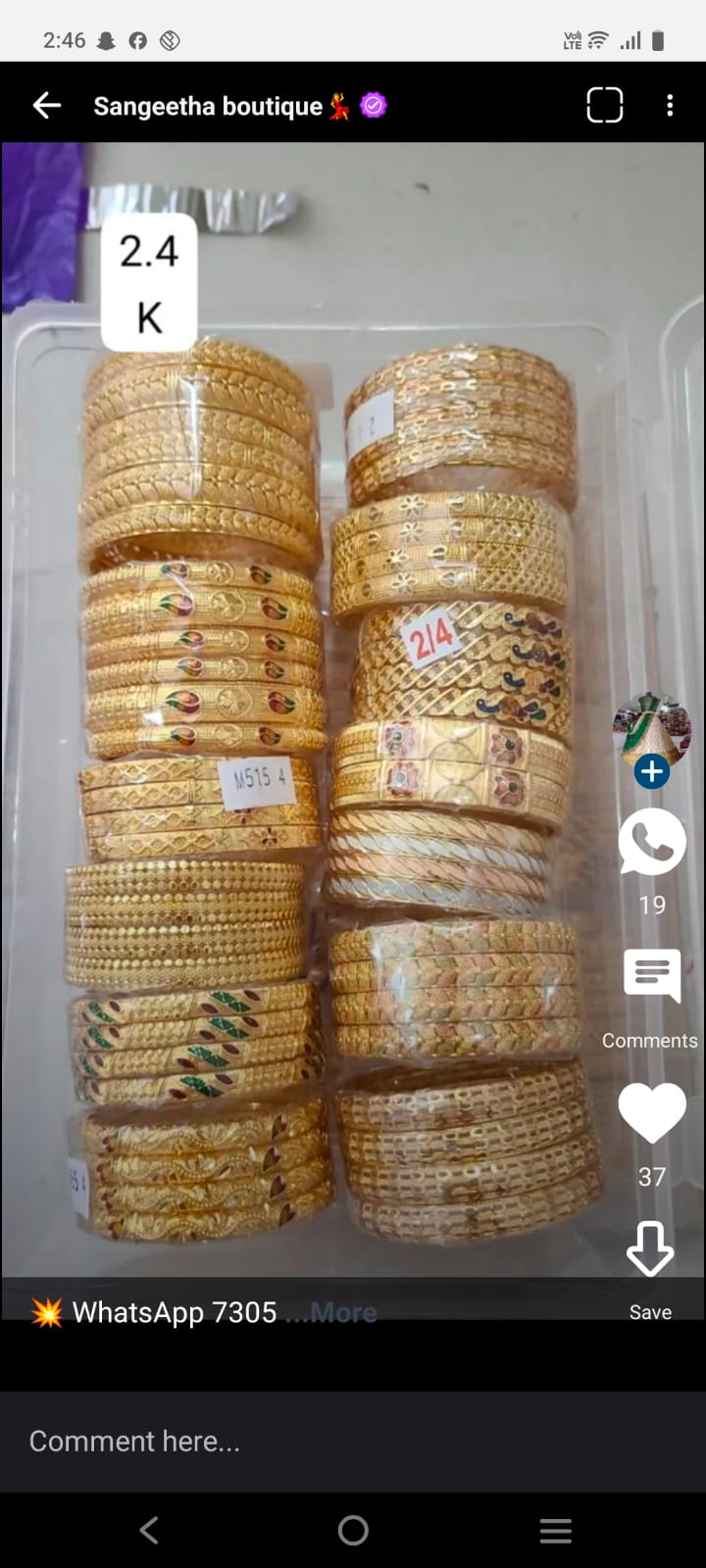Open the fullscreen frame icon
The height and width of the screenshot is (1568, 706).
[x=604, y=106]
